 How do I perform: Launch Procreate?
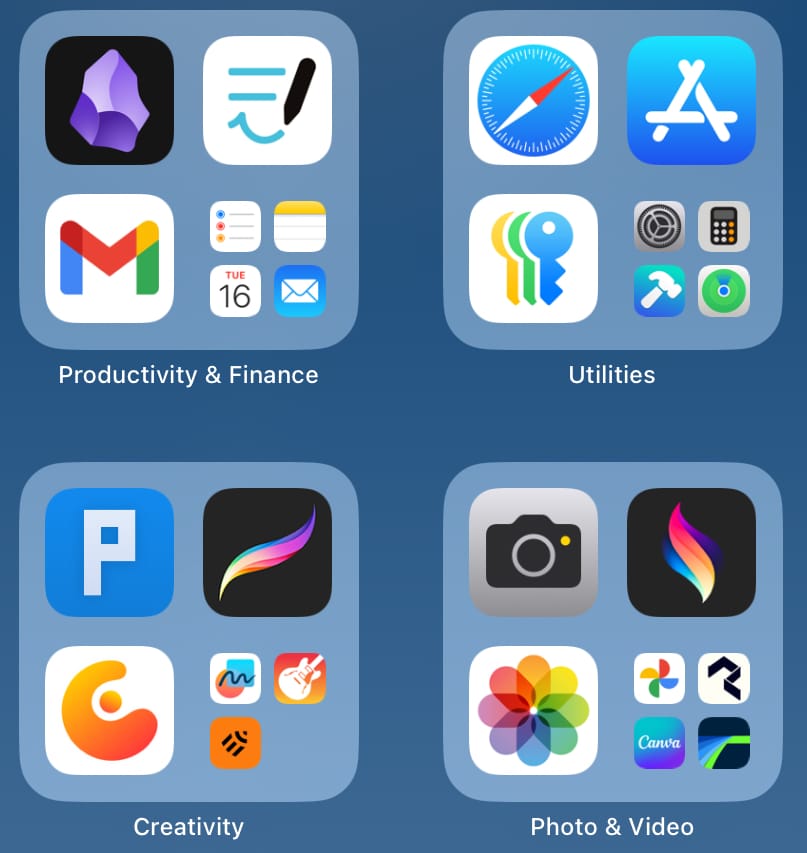click(x=267, y=552)
